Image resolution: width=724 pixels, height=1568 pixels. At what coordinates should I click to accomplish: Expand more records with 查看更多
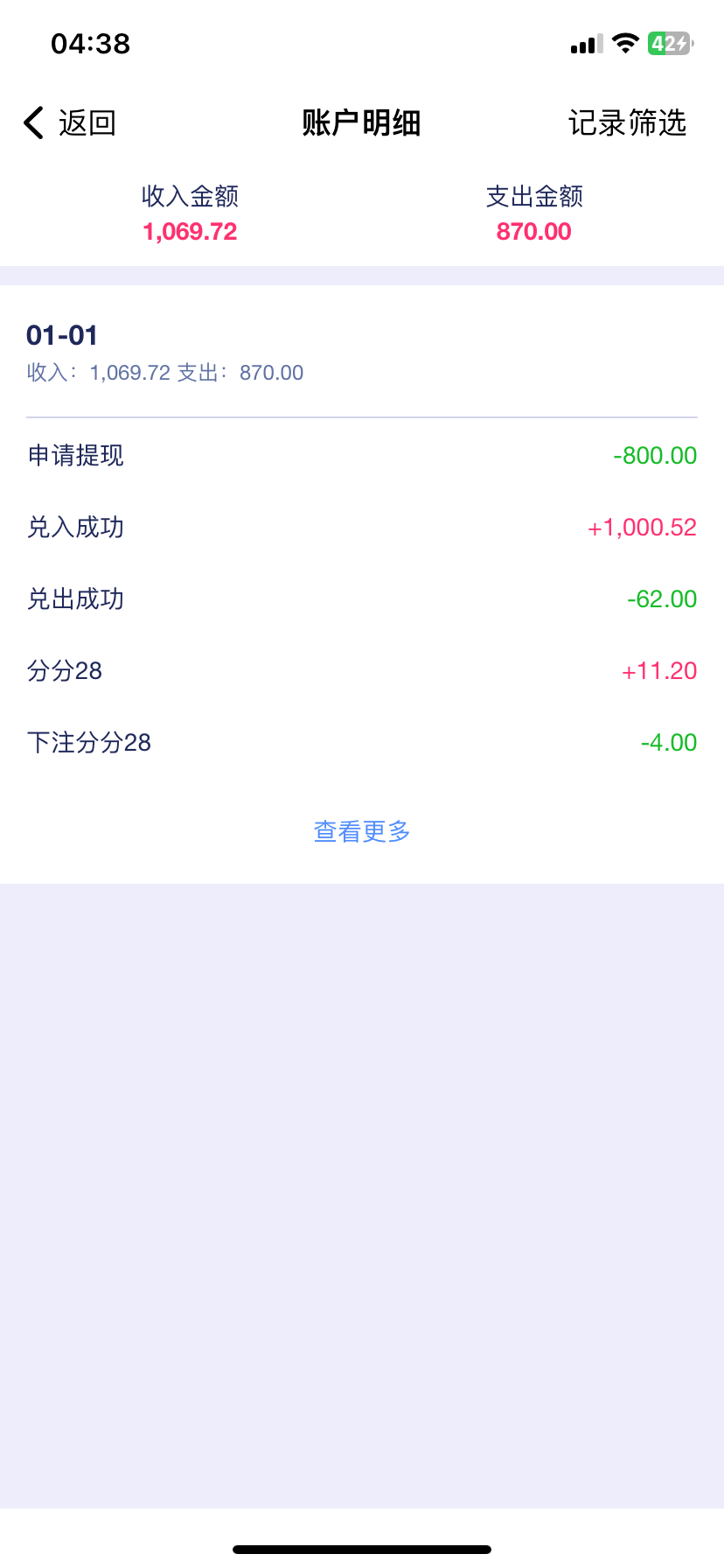point(361,831)
